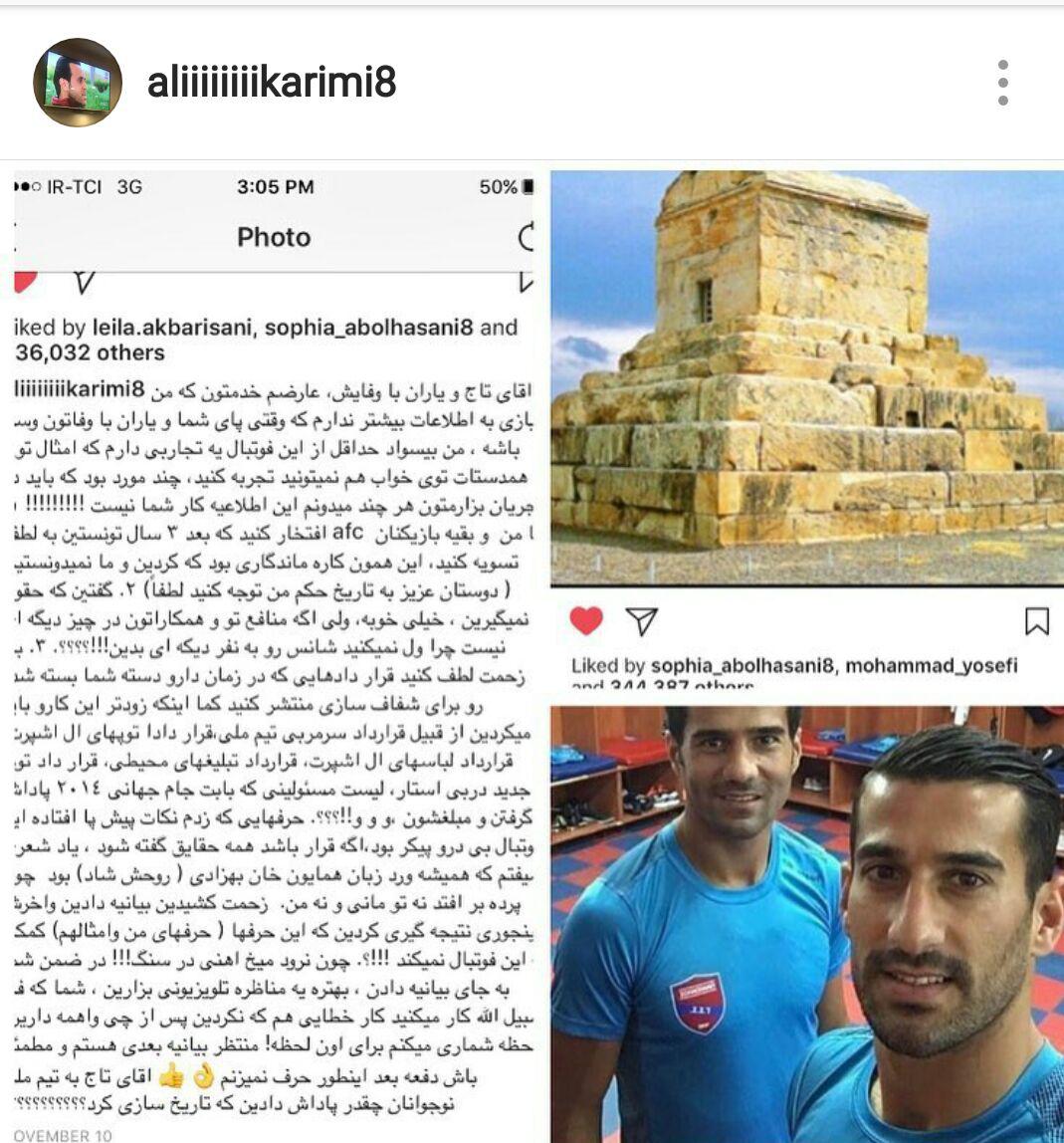The height and width of the screenshot is (1143, 1064).
Task: Open aliiiiiiiikarimi8 profile from username
Action: tap(272, 83)
